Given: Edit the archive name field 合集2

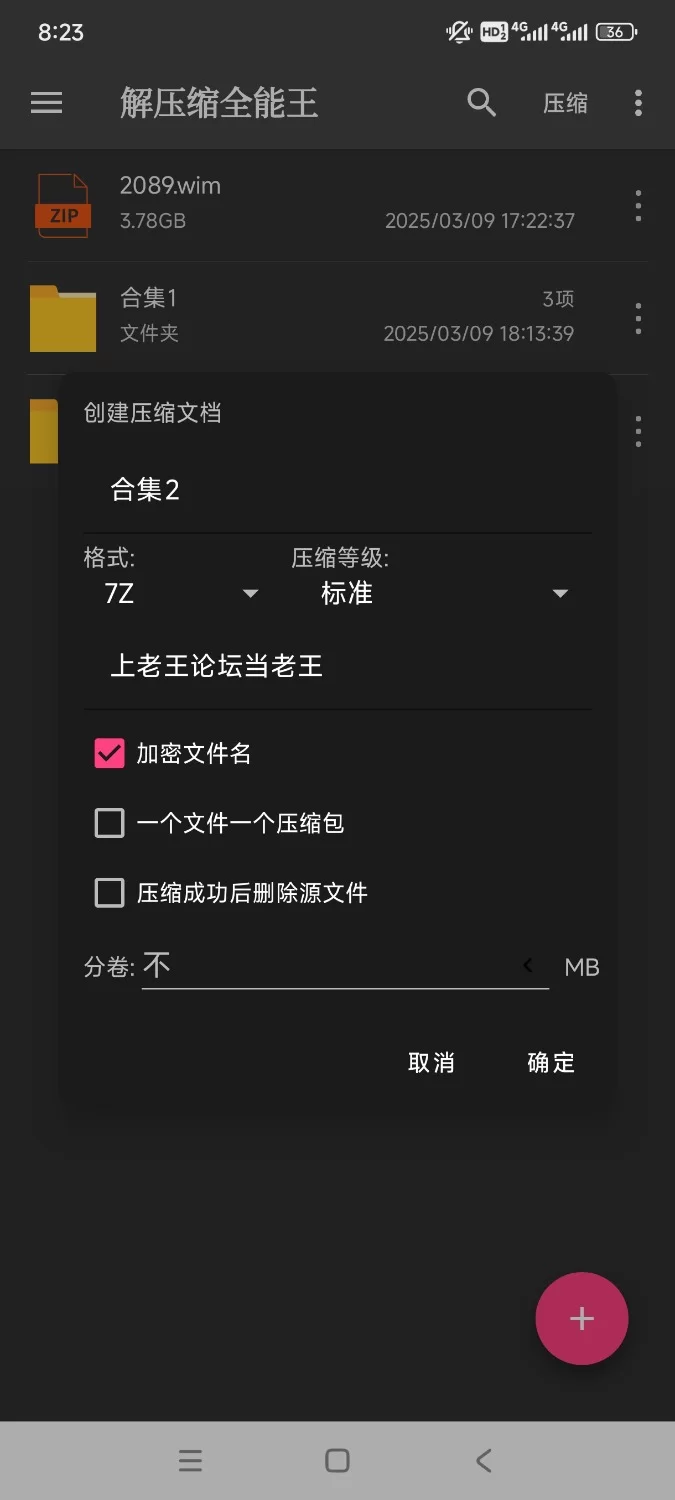Looking at the screenshot, I should [337, 490].
